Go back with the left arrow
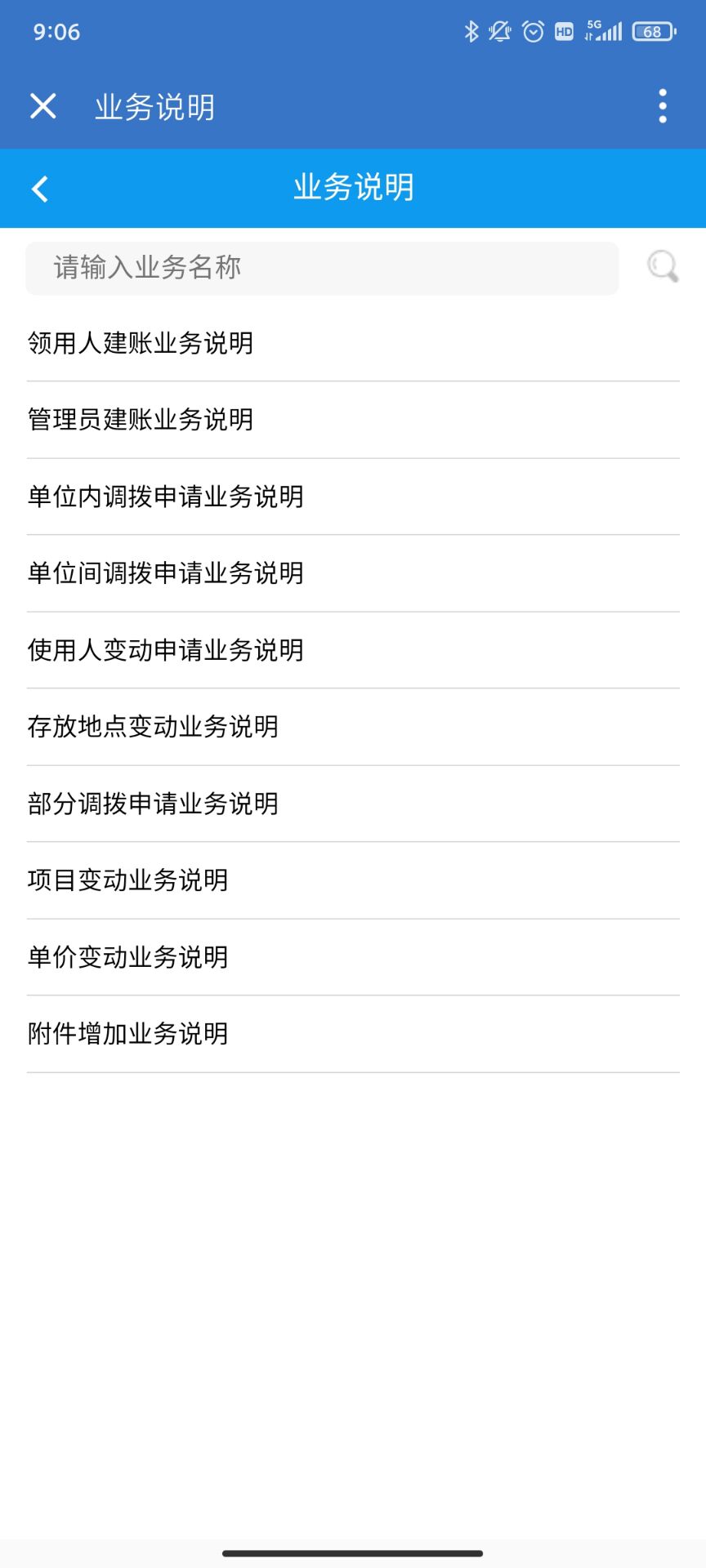Image resolution: width=706 pixels, height=1568 pixels. tap(40, 189)
